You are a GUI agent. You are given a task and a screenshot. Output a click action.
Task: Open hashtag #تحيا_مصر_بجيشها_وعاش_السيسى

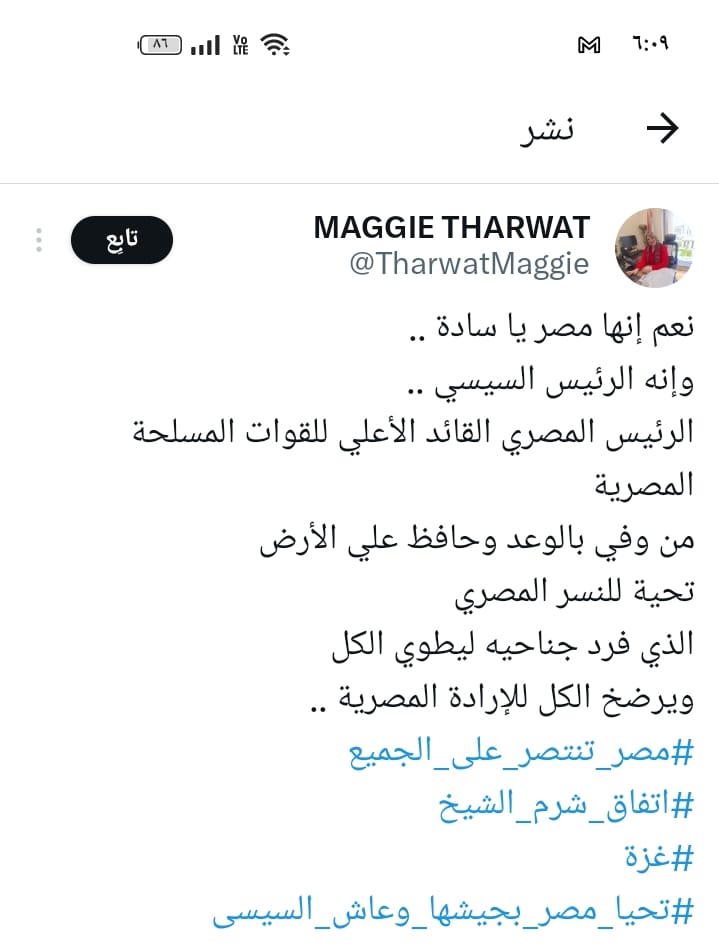tap(453, 912)
